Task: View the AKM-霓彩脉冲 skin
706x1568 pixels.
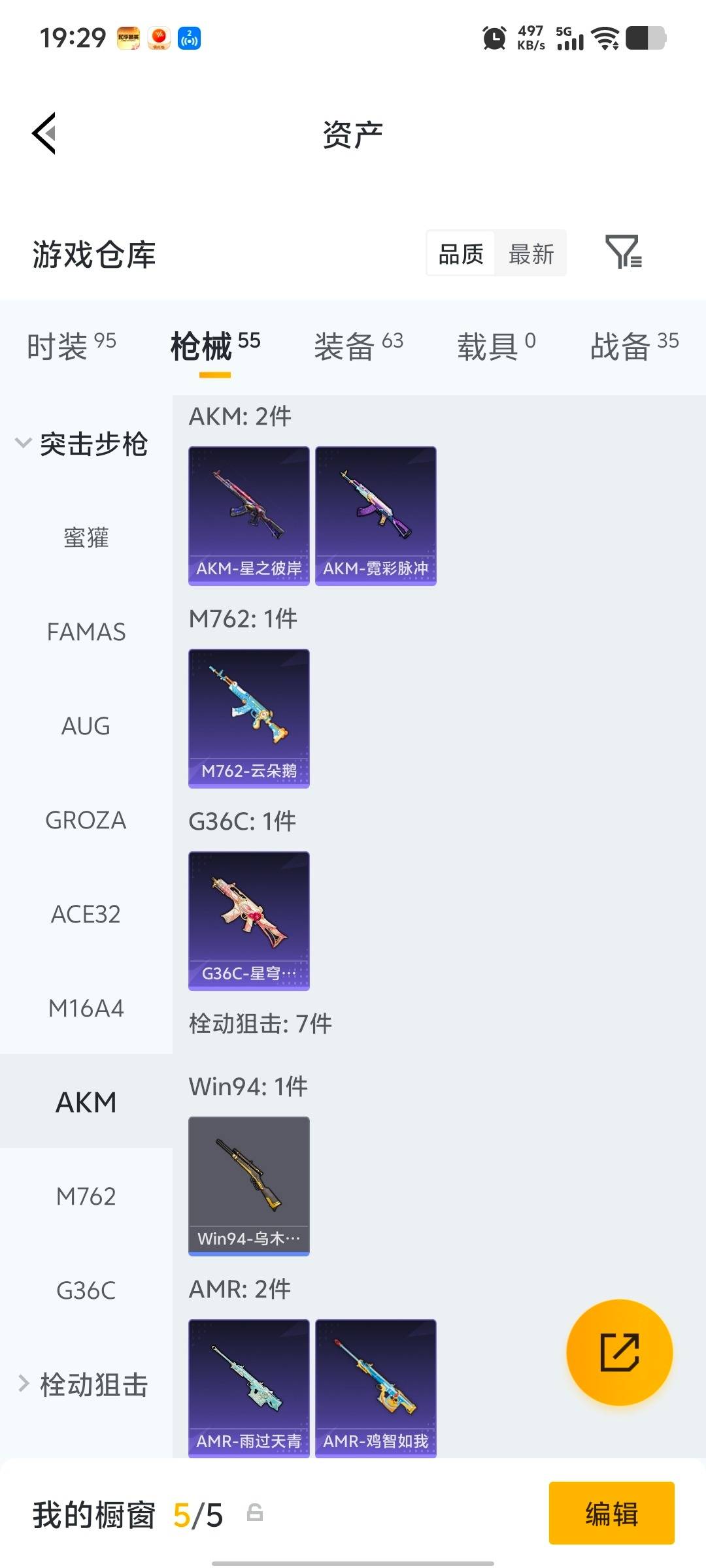Action: tap(376, 515)
